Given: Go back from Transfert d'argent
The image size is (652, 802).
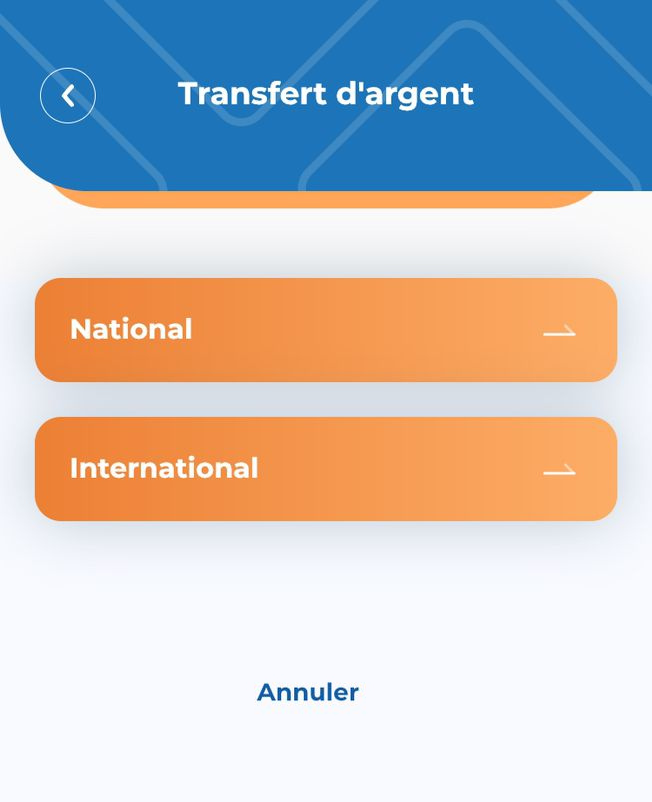Looking at the screenshot, I should (x=68, y=96).
